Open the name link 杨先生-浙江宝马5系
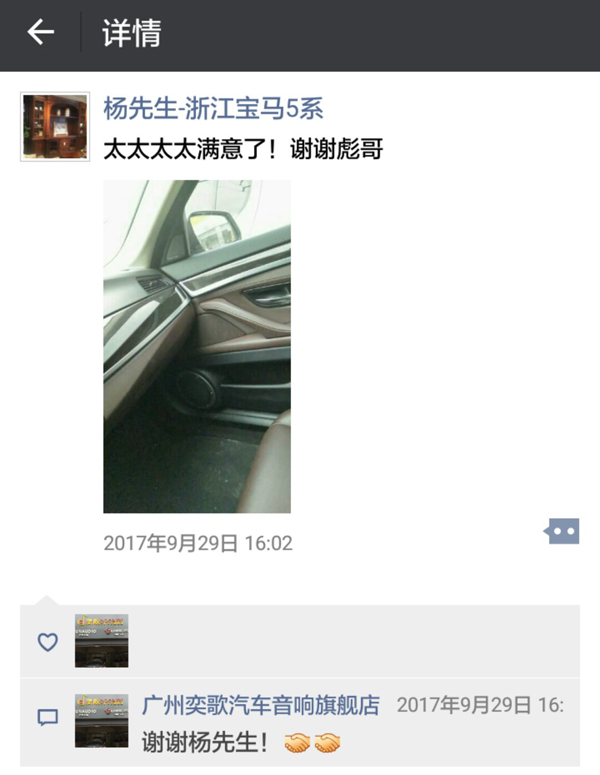The height and width of the screenshot is (775, 600). pyautogui.click(x=213, y=109)
